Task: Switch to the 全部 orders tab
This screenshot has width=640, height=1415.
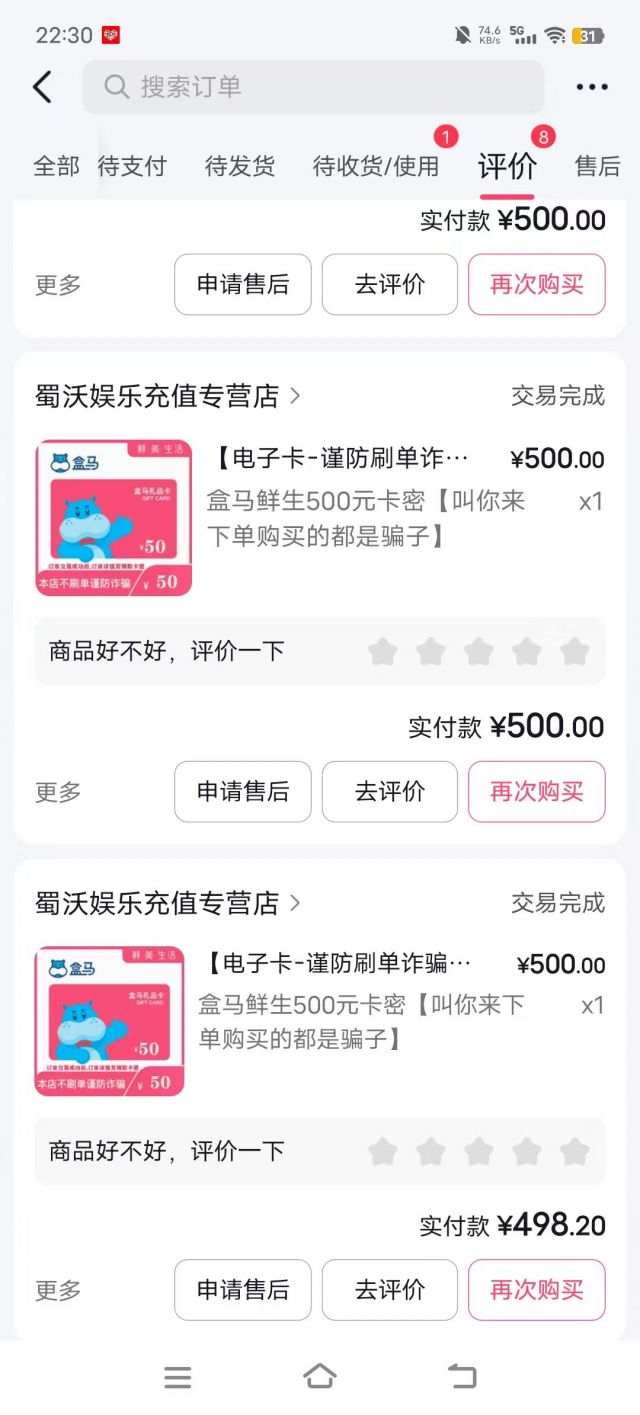Action: click(x=56, y=166)
